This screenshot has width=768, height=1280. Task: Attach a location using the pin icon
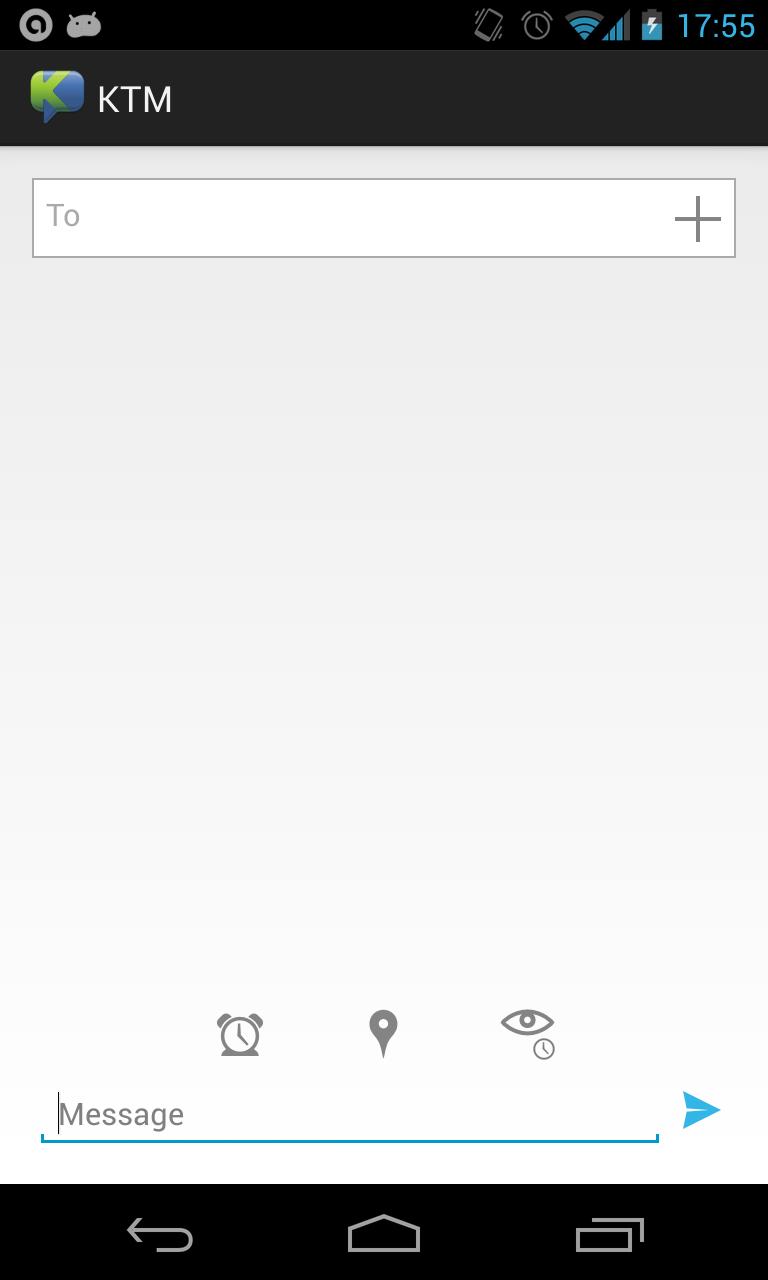tap(383, 1034)
